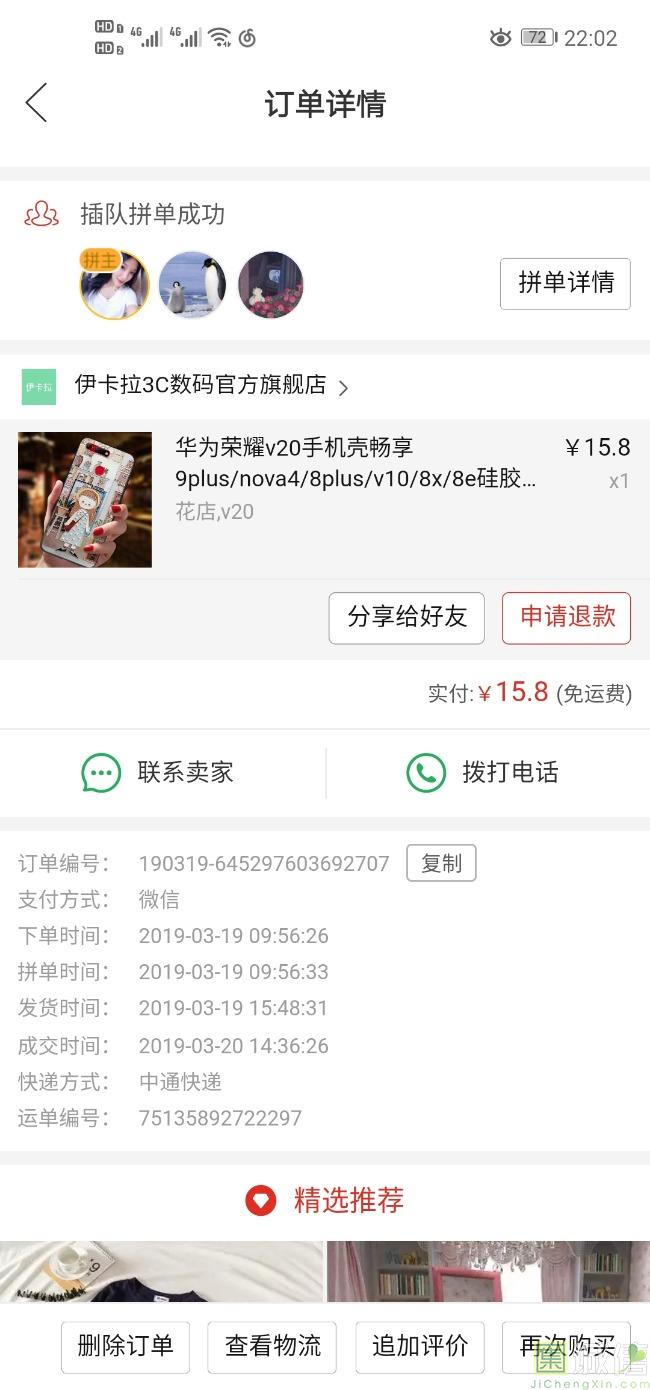
Task: Tap 分享给好友 to share with friends
Action: click(406, 617)
